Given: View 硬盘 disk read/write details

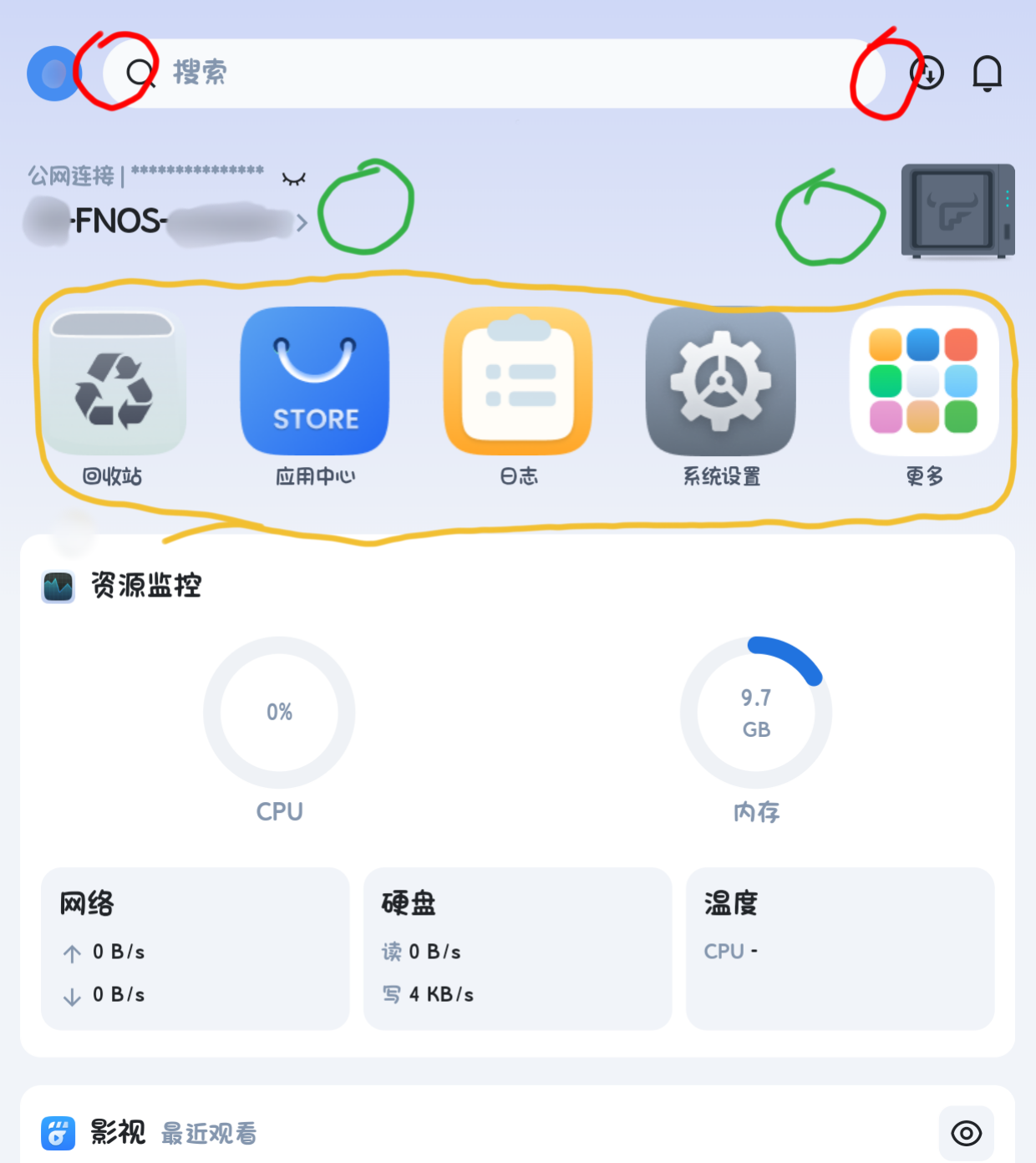Looking at the screenshot, I should [x=517, y=948].
